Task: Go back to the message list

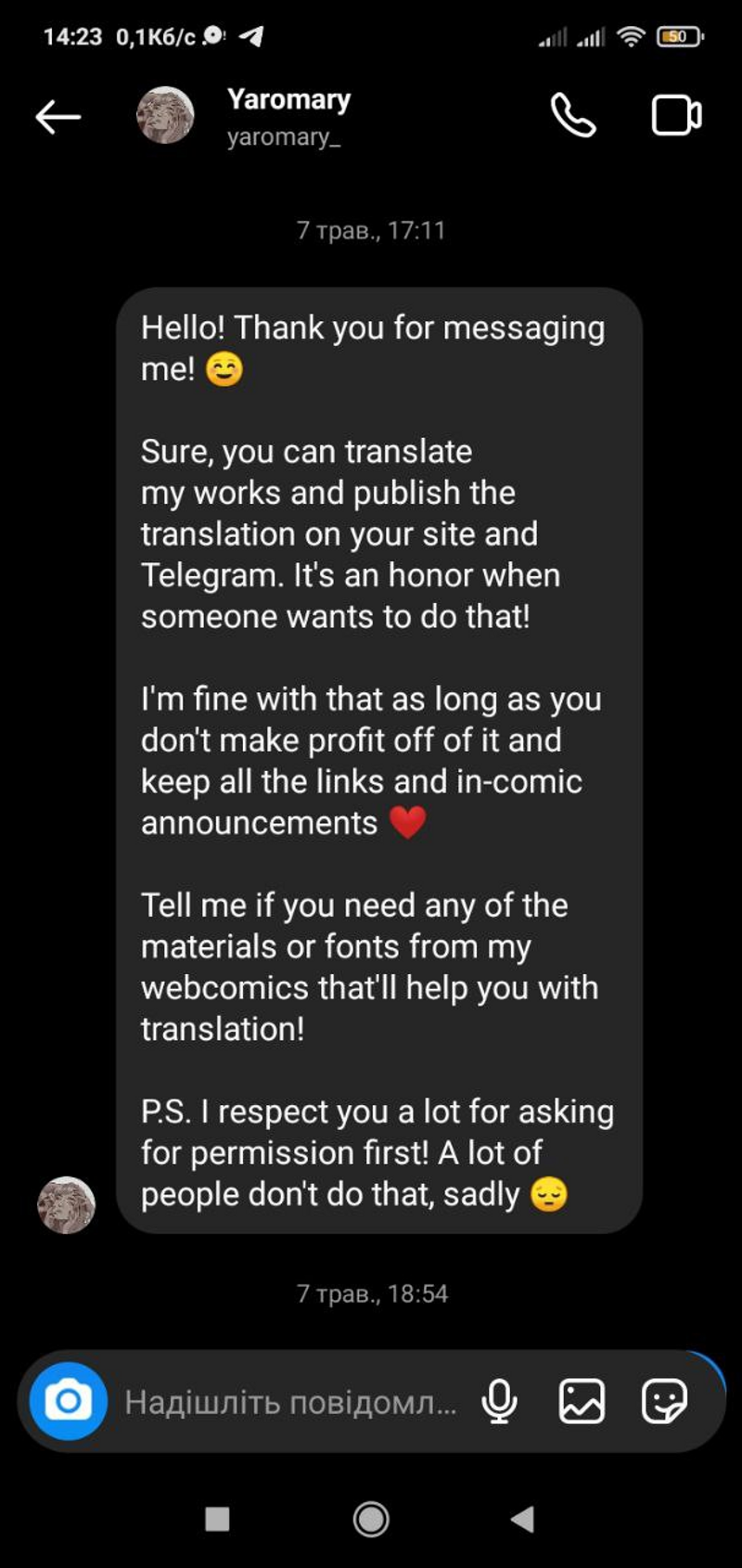Action: pyautogui.click(x=58, y=117)
